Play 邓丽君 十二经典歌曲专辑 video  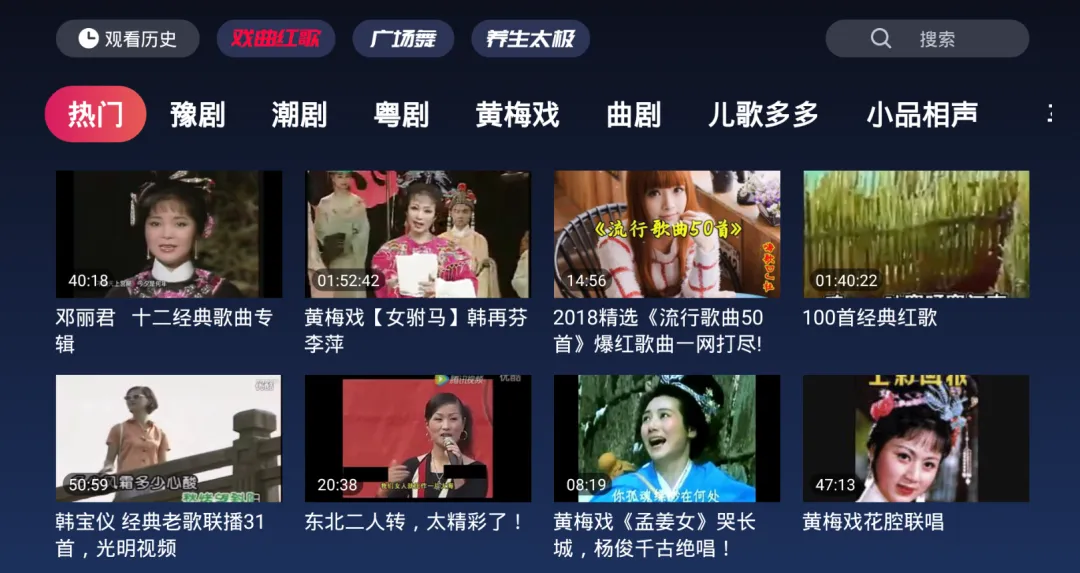[x=168, y=234]
